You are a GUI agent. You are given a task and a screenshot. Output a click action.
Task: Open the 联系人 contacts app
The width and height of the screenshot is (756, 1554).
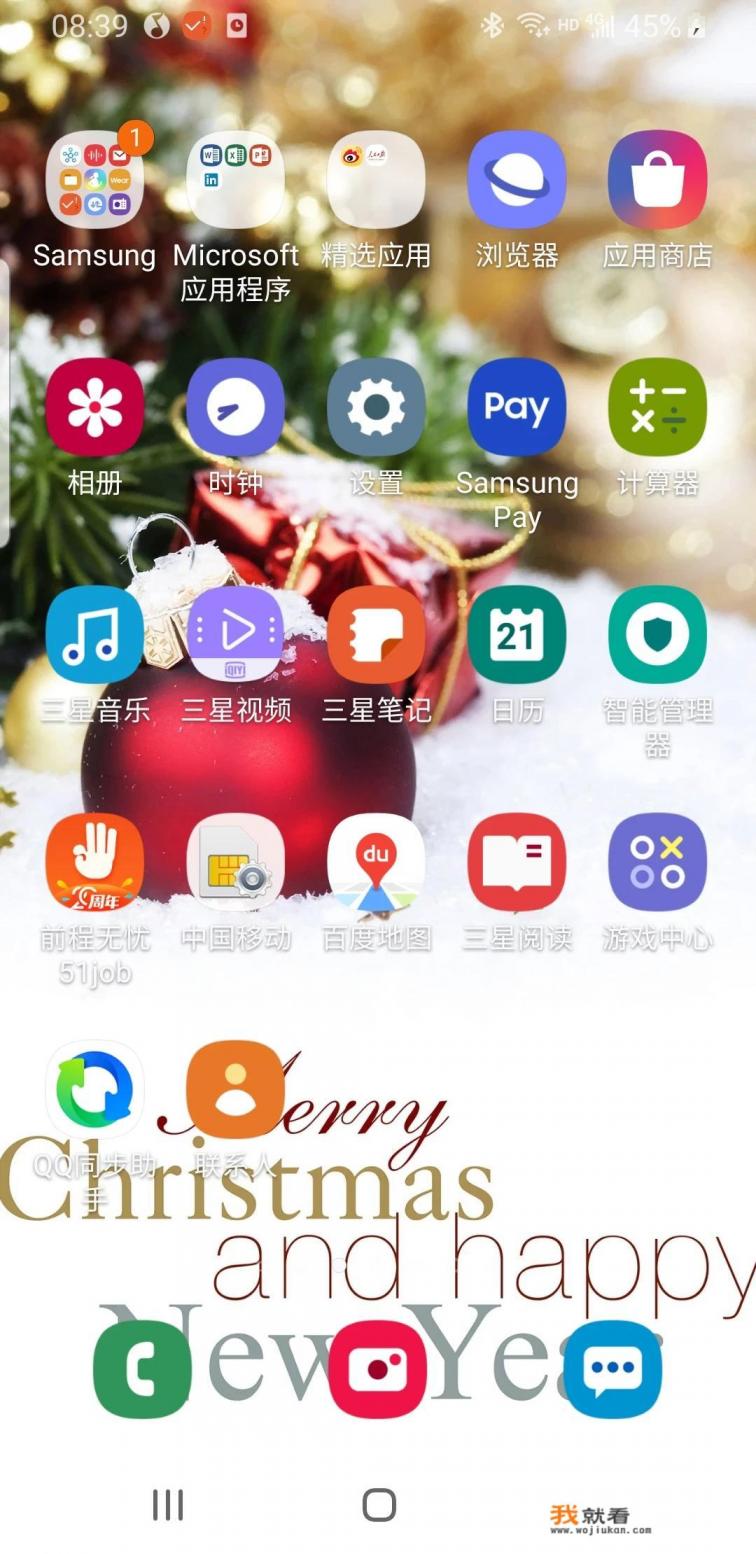pos(235,1090)
